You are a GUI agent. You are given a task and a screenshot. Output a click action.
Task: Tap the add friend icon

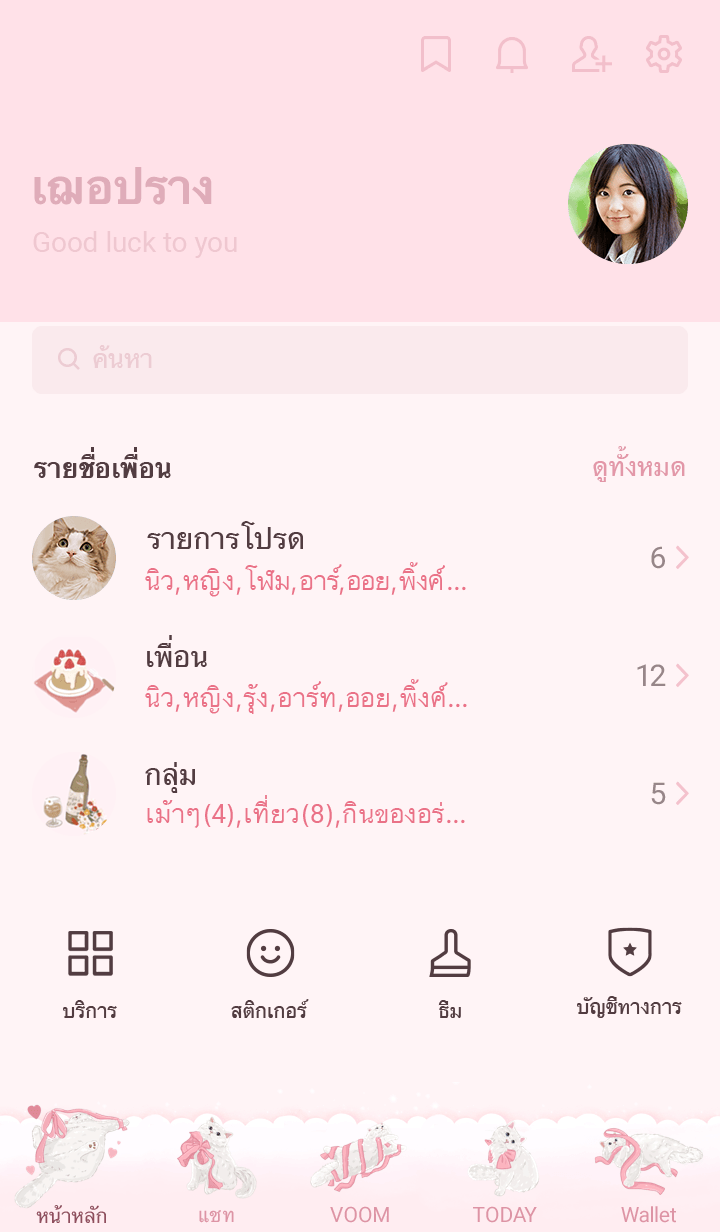[x=590, y=55]
